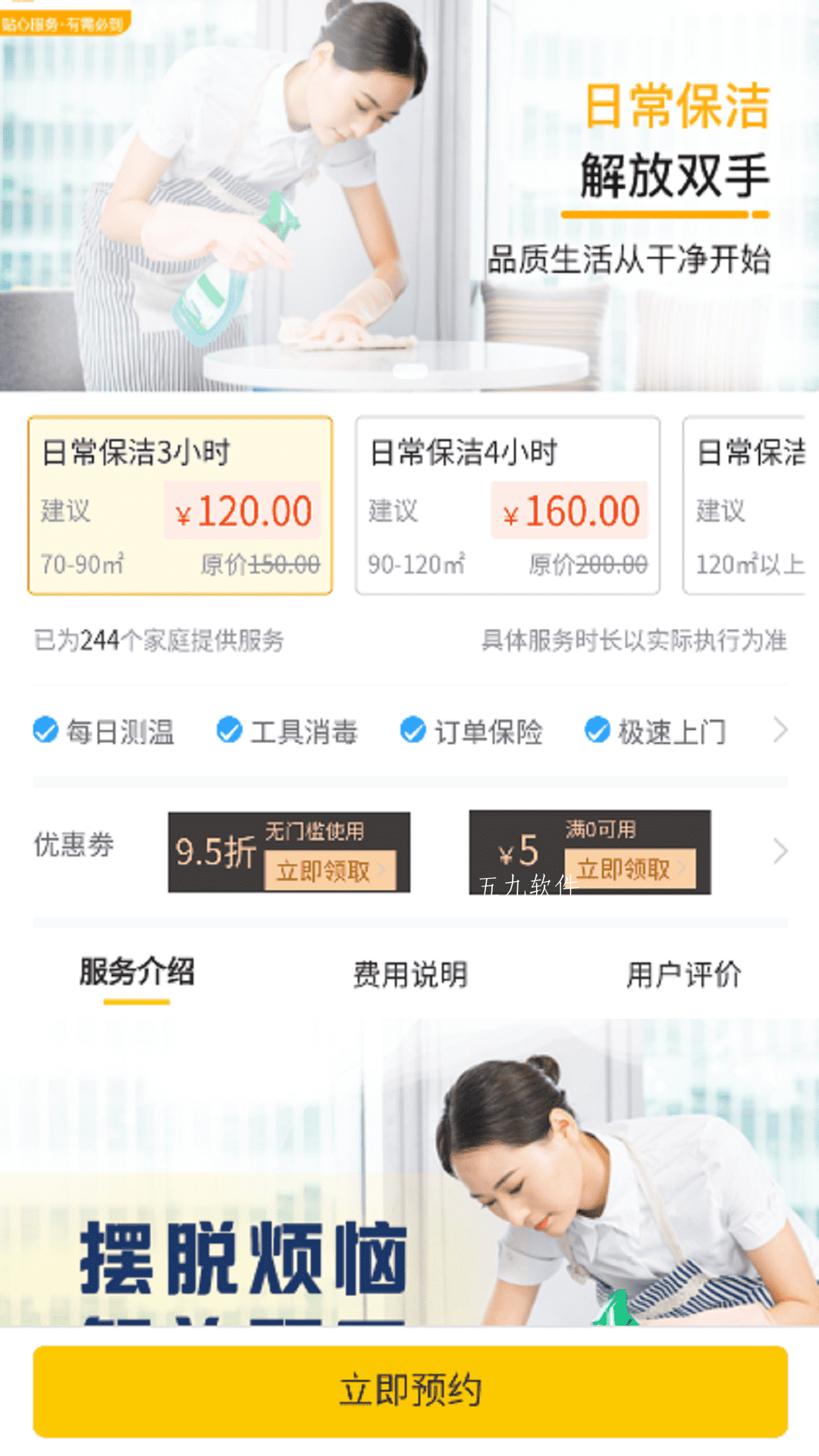
Task: Book now with the 立即预约 button
Action: [x=410, y=1391]
